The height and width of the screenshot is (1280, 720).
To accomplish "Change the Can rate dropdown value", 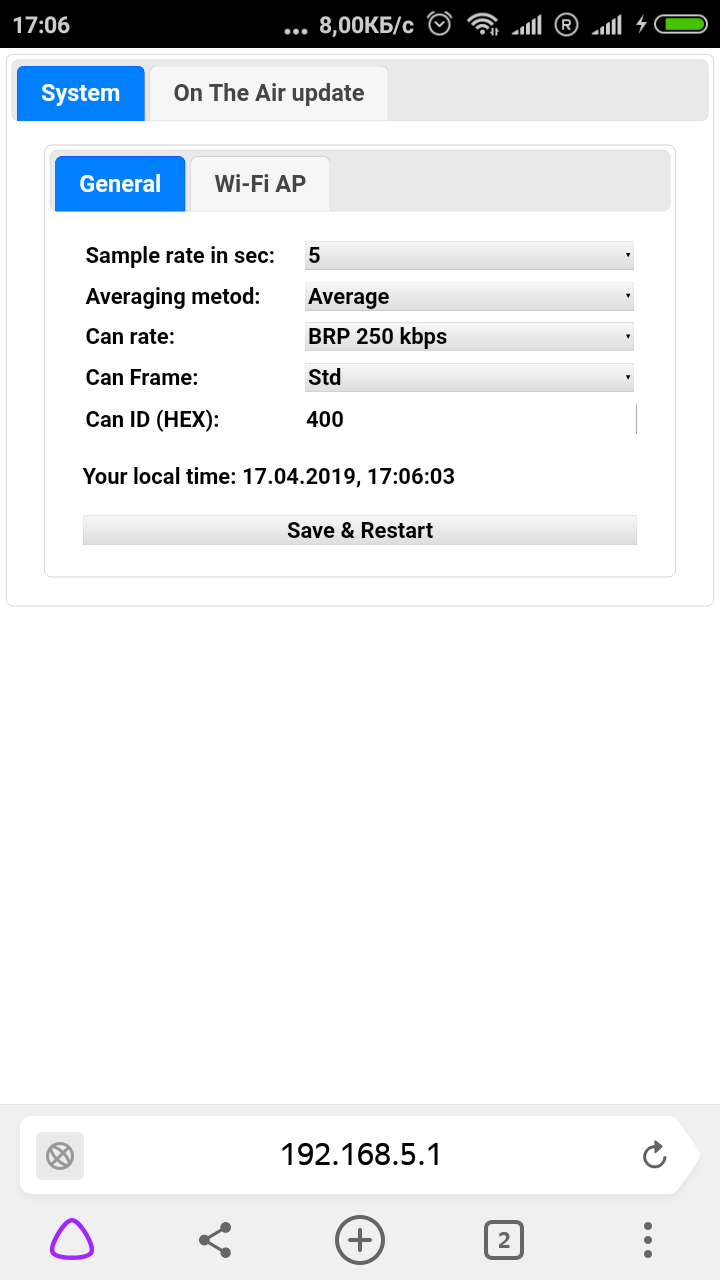I will point(468,337).
